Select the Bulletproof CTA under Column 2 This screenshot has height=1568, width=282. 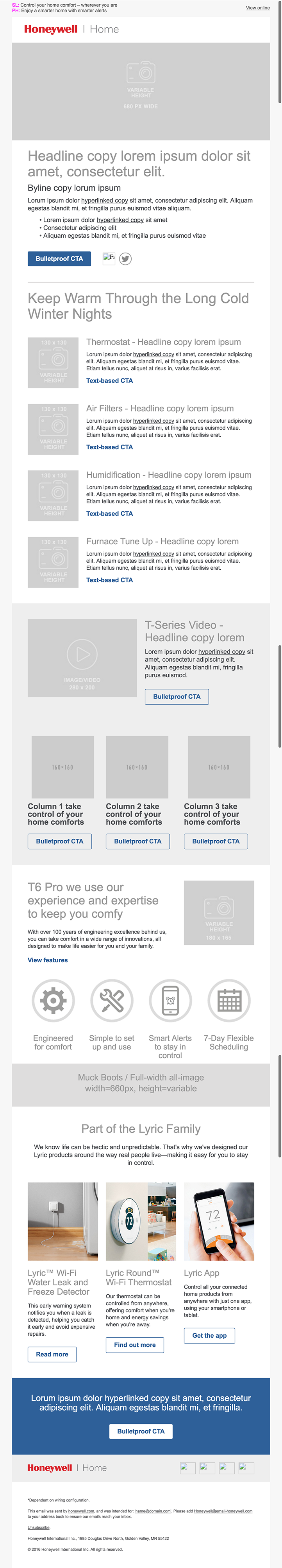pyautogui.click(x=137, y=841)
